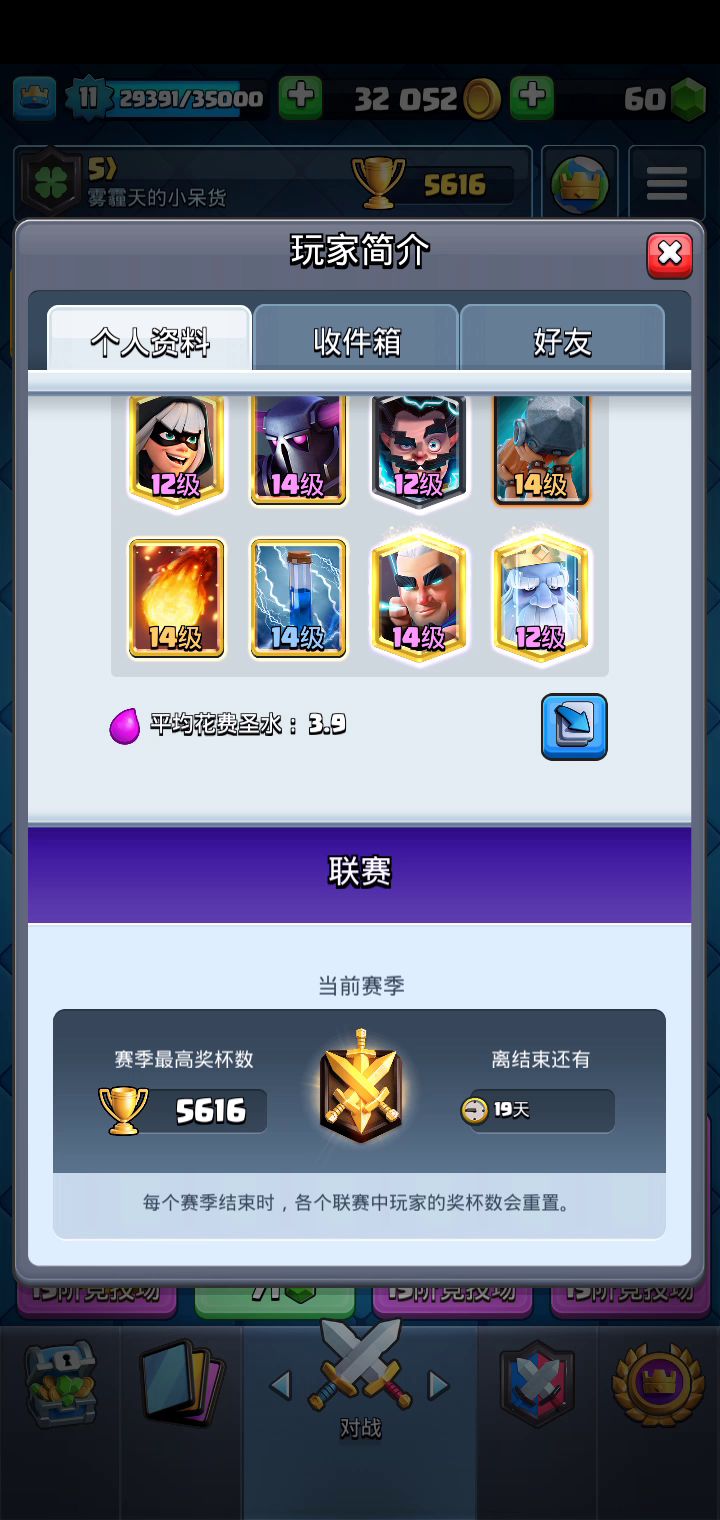Open the P.E.K.K.A 14级 card

click(298, 450)
